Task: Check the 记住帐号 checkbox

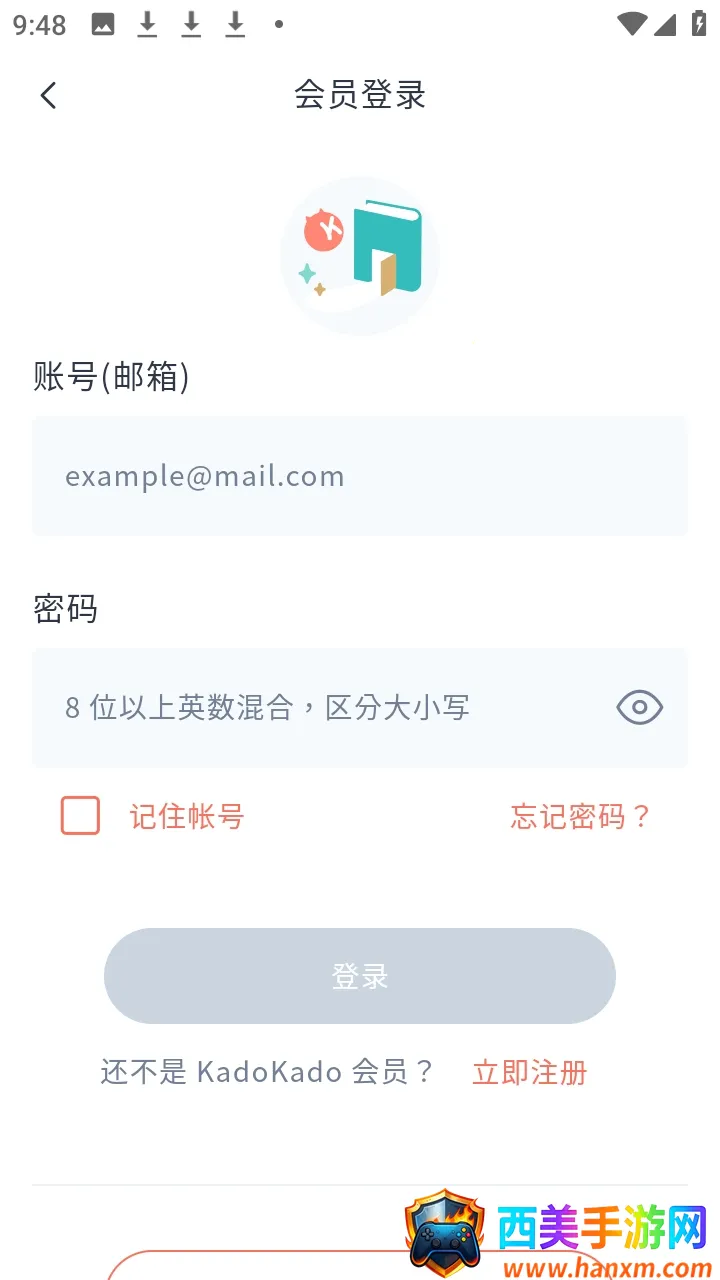Action: pos(81,816)
